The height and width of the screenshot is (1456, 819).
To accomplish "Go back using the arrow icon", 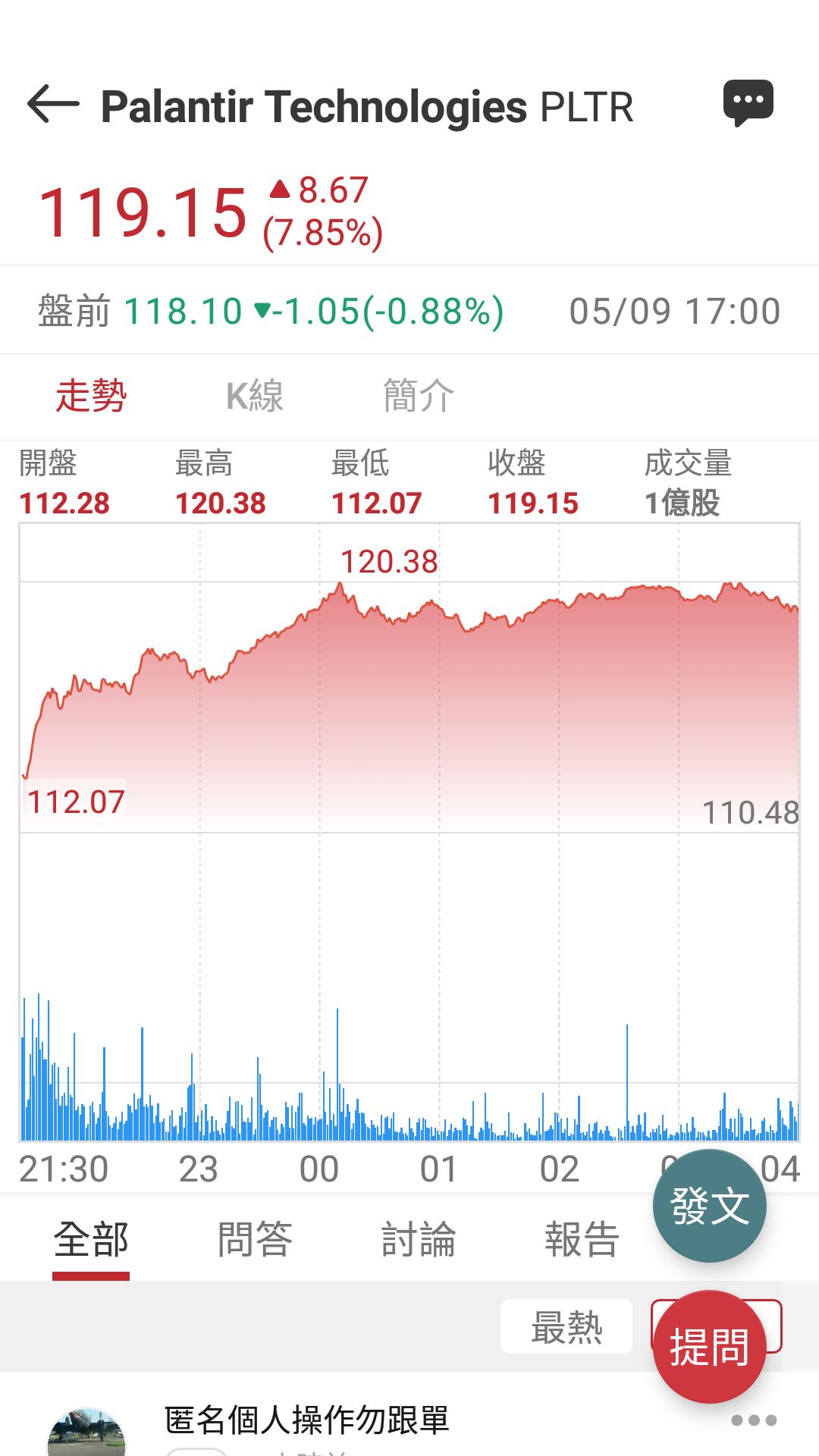I will click(53, 104).
